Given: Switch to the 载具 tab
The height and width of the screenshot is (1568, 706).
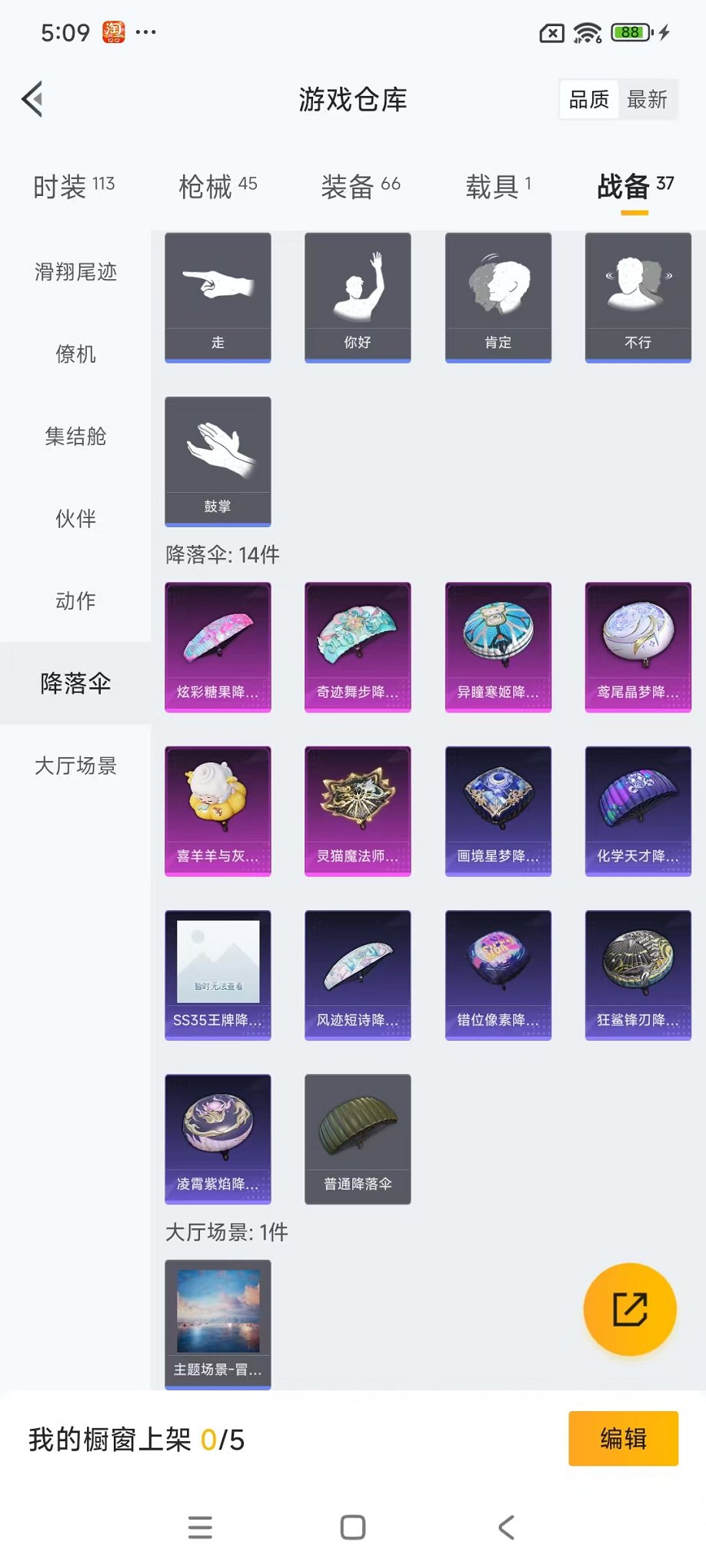Looking at the screenshot, I should pyautogui.click(x=498, y=186).
